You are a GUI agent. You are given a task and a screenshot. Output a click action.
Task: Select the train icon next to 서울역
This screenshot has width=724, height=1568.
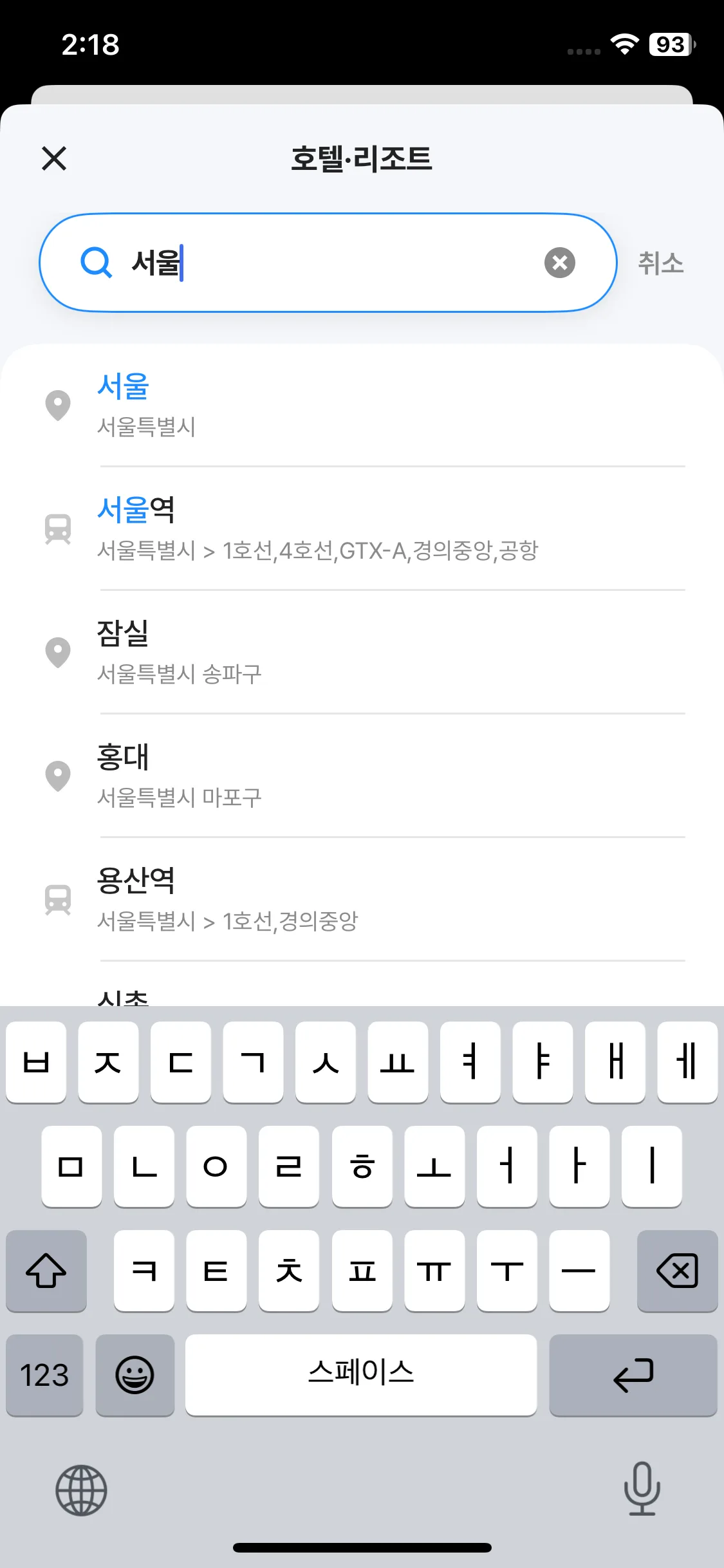click(x=58, y=528)
